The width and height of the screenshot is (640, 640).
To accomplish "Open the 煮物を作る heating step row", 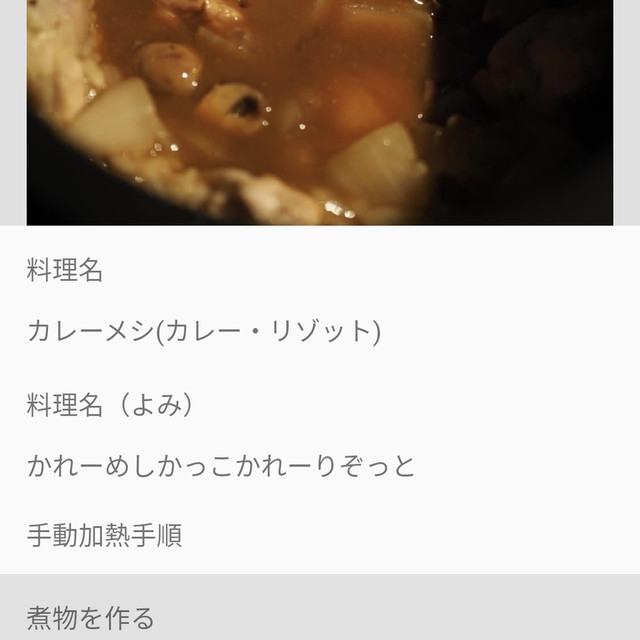I will (x=320, y=616).
